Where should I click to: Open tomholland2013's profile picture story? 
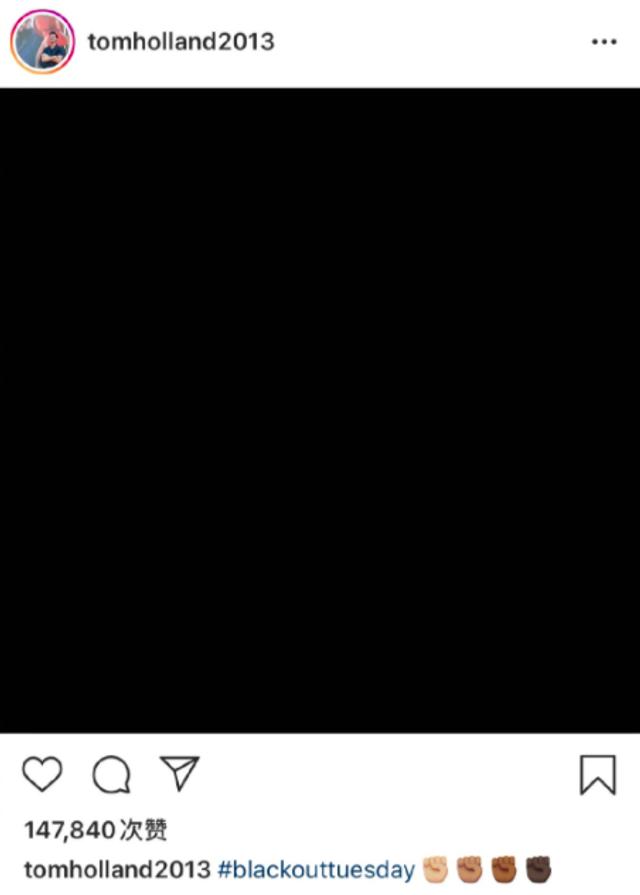point(43,42)
